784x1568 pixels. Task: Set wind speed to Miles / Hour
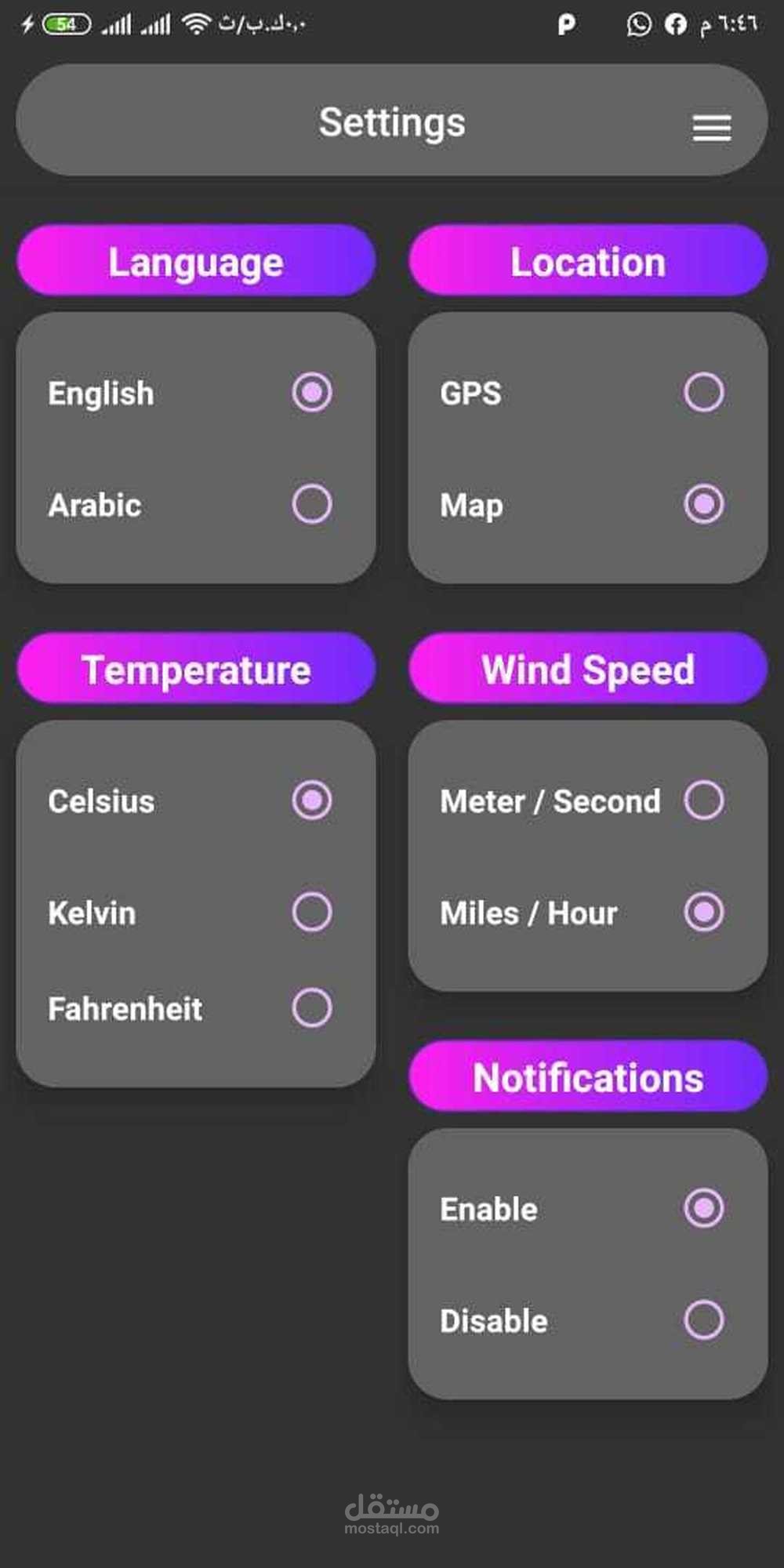coord(704,912)
